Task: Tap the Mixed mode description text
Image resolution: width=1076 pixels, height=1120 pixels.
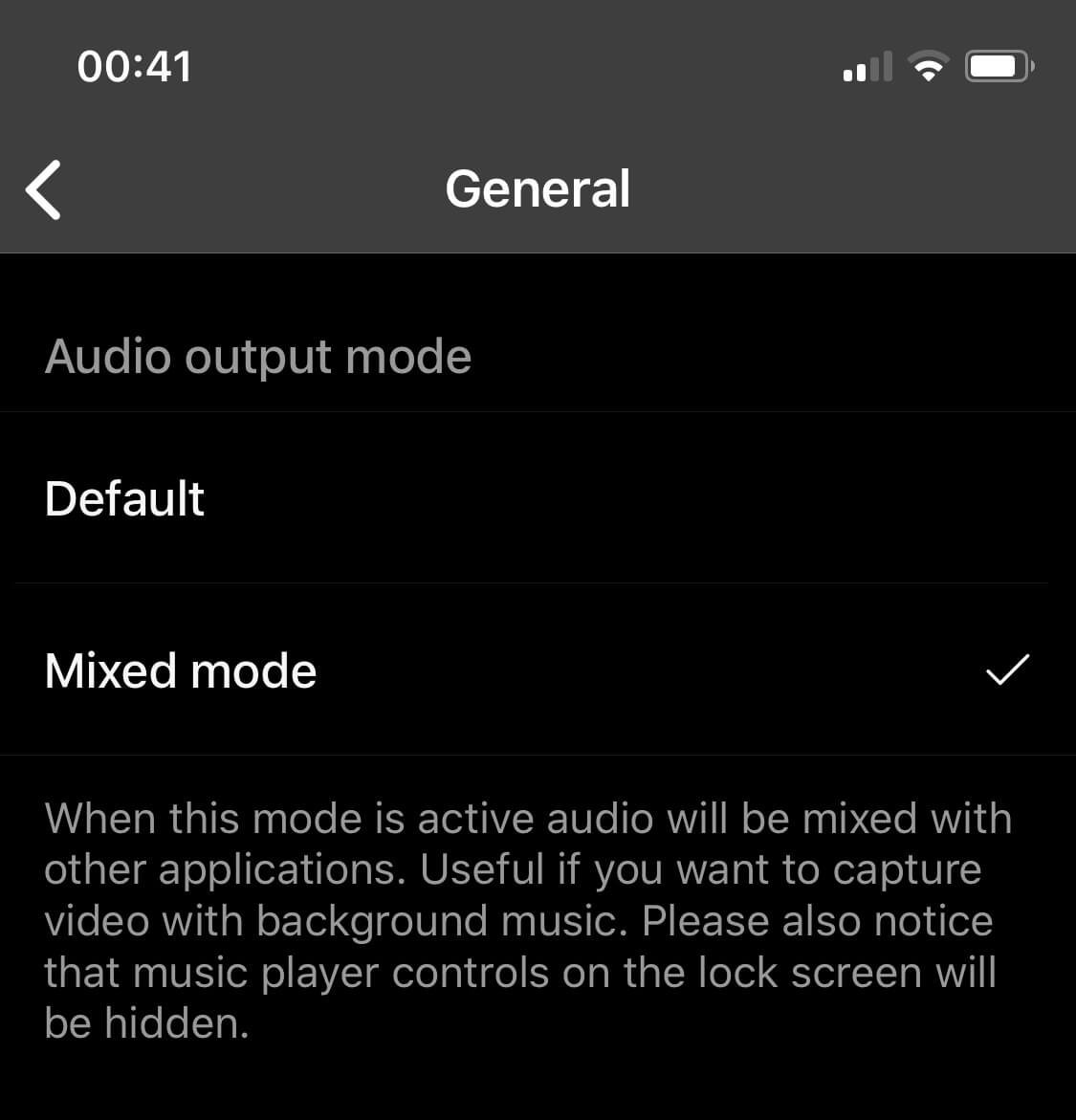Action: [x=528, y=919]
